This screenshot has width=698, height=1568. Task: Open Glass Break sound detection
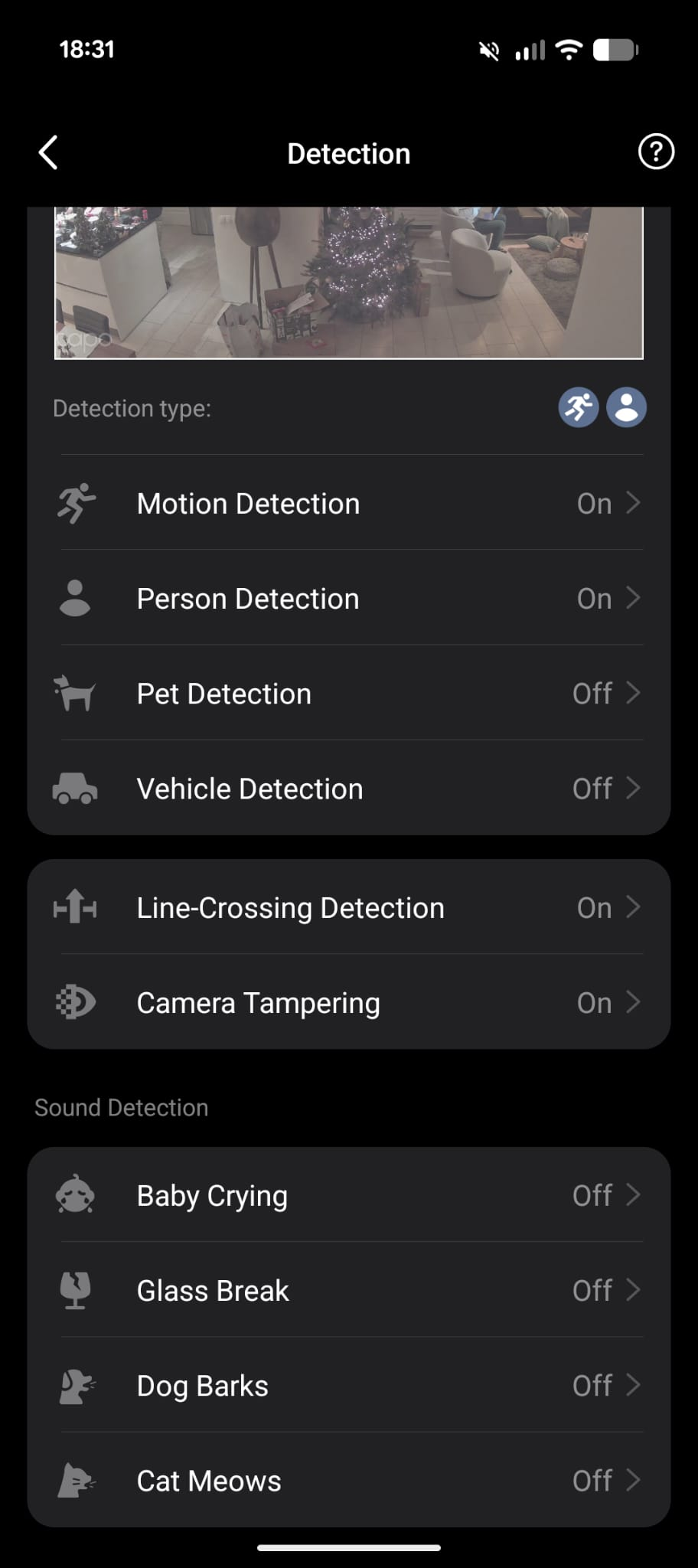point(349,1291)
